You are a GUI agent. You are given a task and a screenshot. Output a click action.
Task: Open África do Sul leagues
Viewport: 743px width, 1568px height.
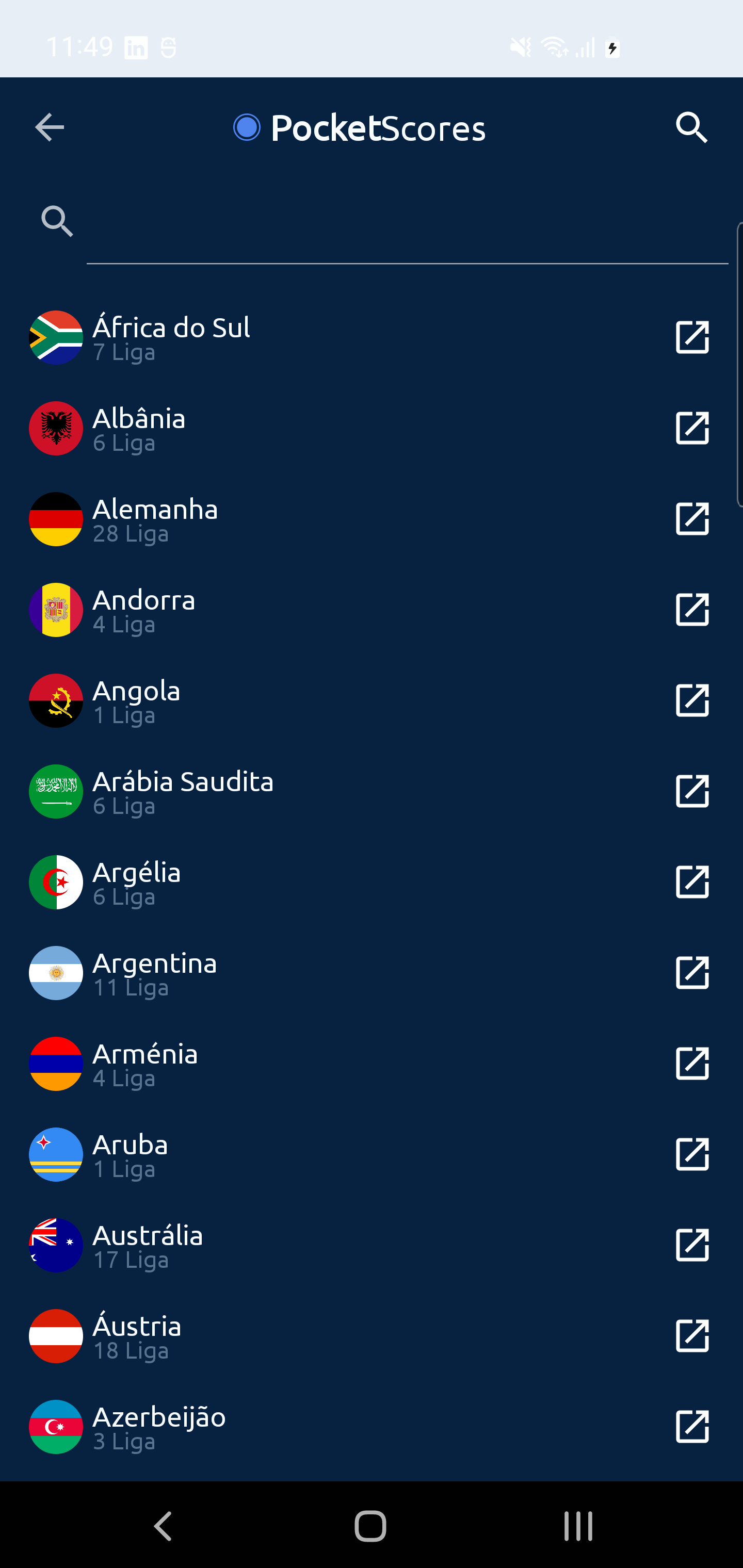coord(170,337)
